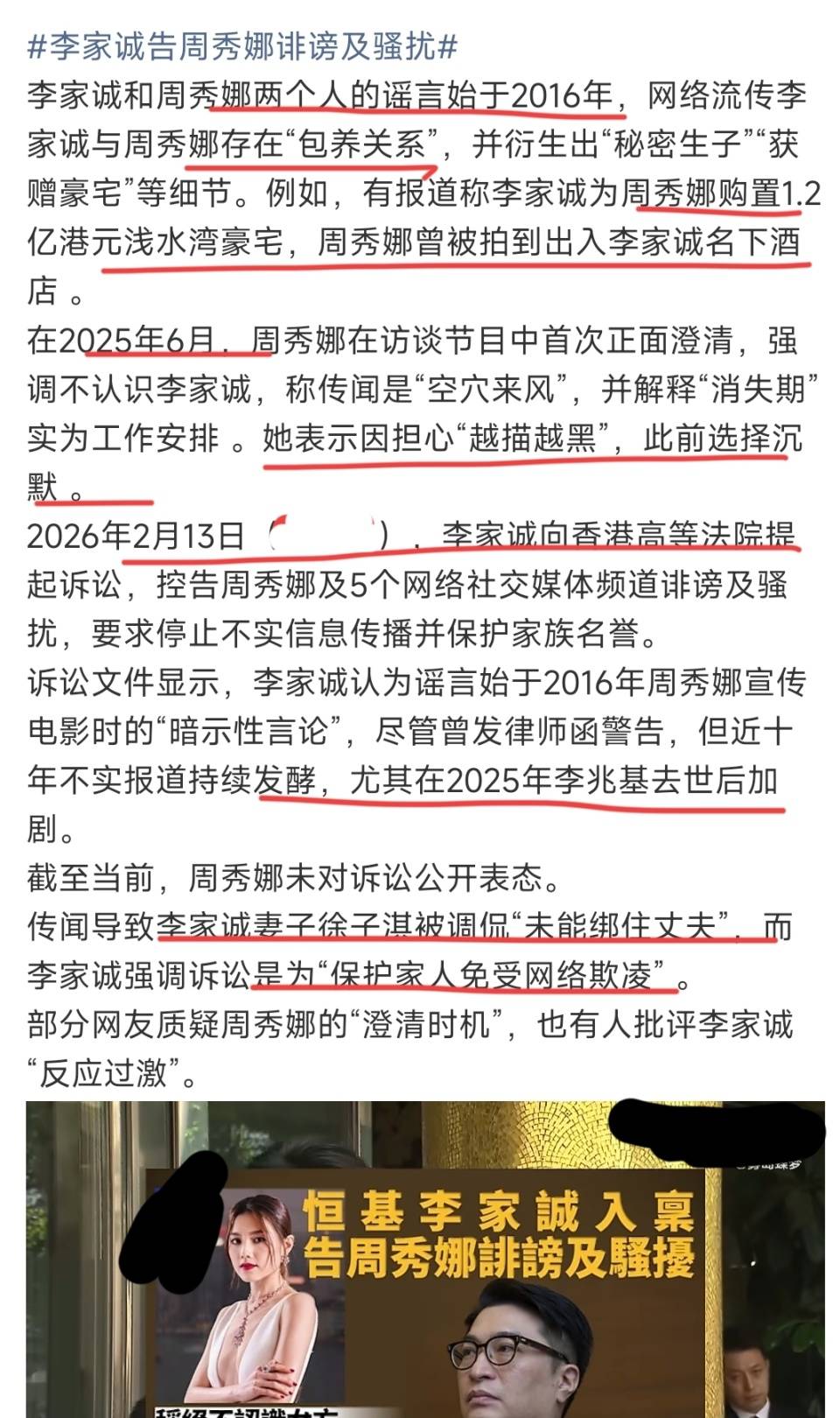Open the #李家诚告周秀娜诽谤及骚扰# hashtag topic
Screen dimensions: 840x1418
(x=242, y=46)
